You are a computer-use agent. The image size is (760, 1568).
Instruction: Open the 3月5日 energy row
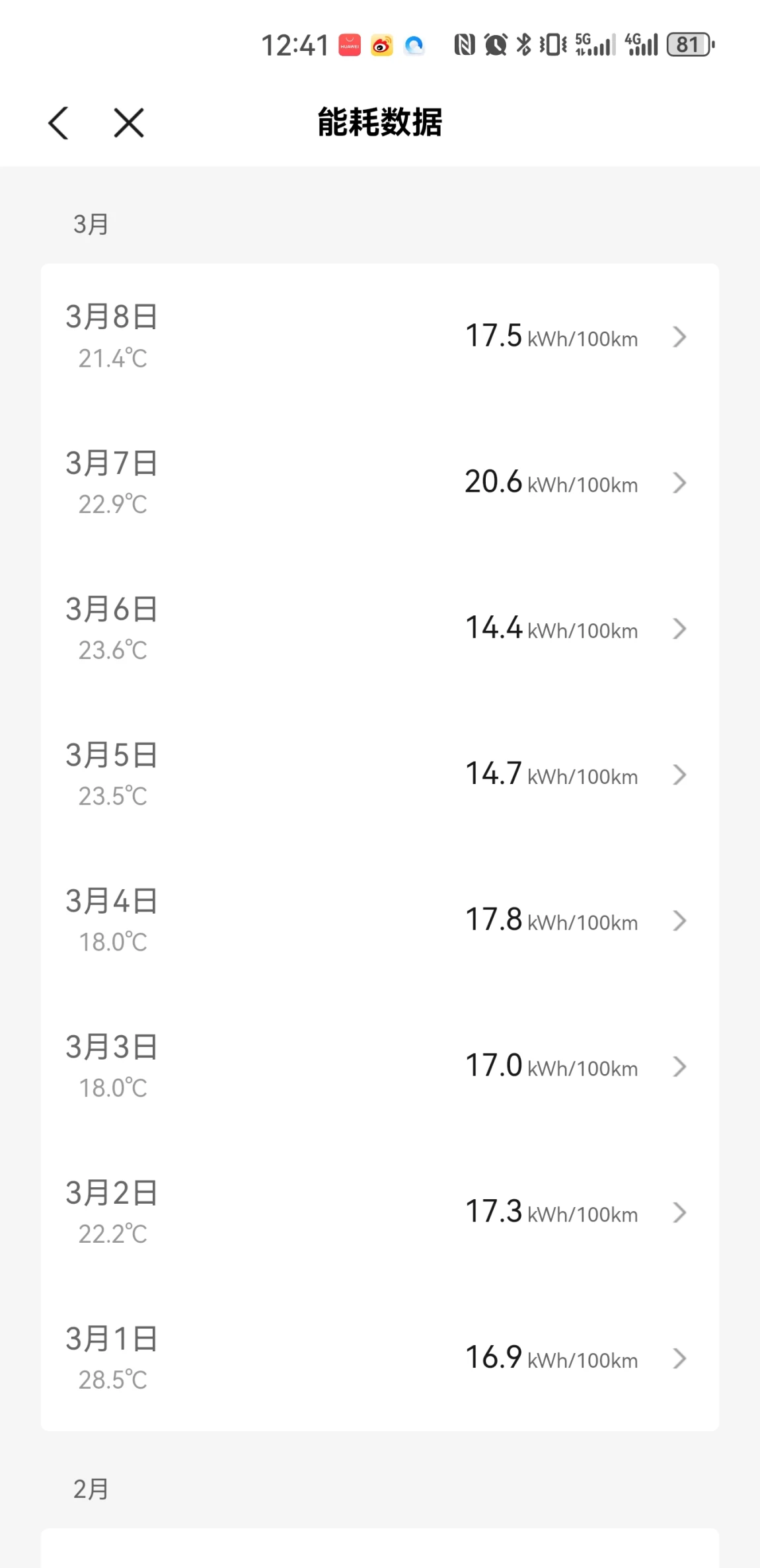click(379, 775)
